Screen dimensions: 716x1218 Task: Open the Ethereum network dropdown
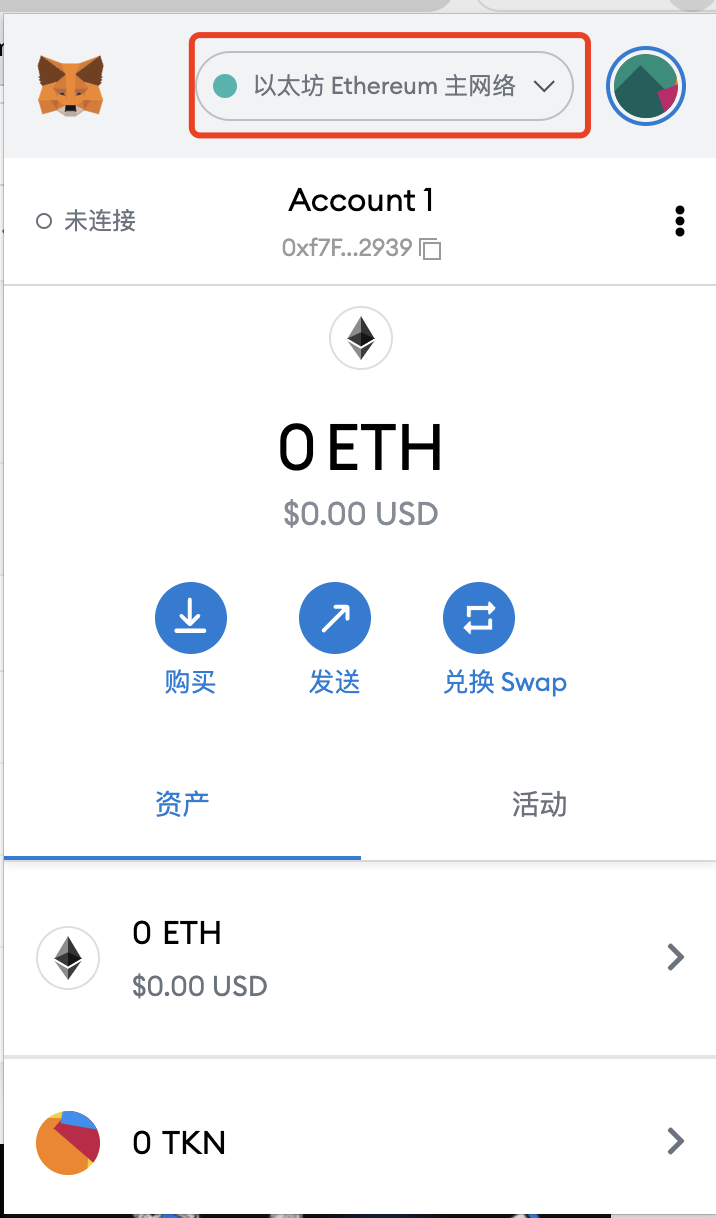pyautogui.click(x=385, y=86)
